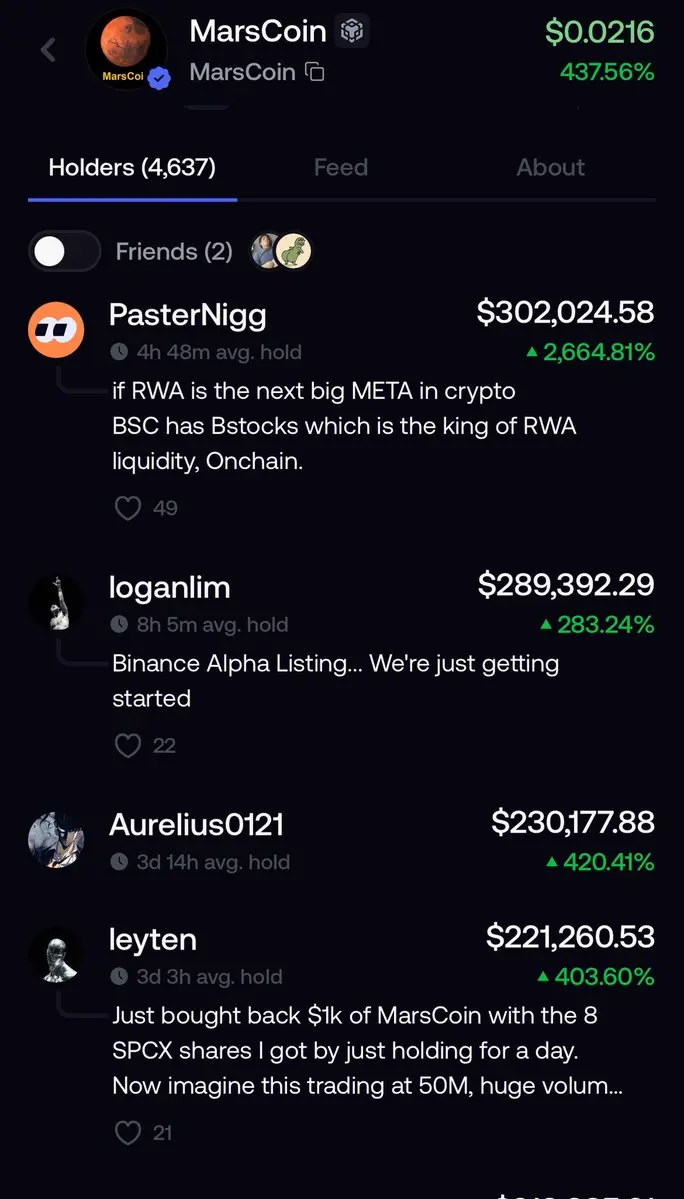Like leyten's SPCX shares comment

pos(128,1132)
